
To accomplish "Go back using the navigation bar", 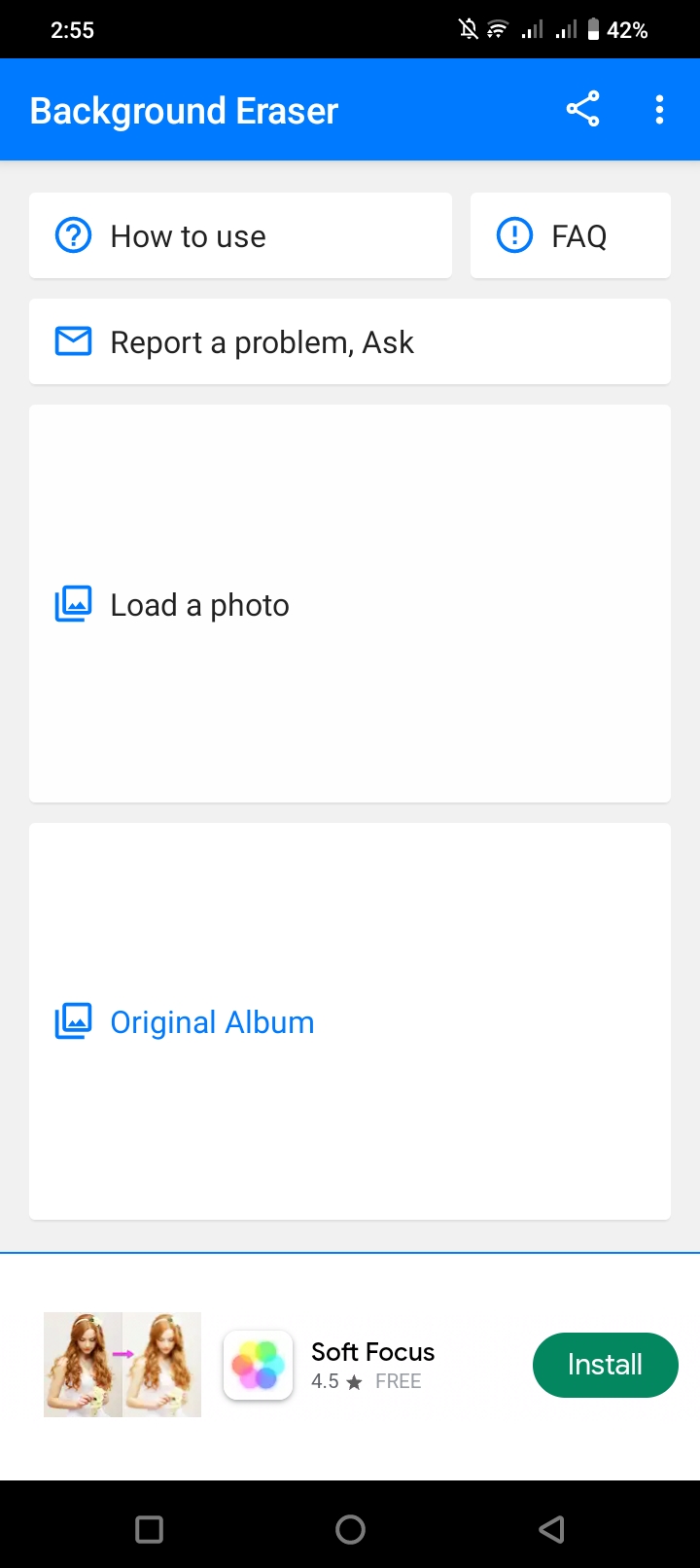I will coord(551,1529).
